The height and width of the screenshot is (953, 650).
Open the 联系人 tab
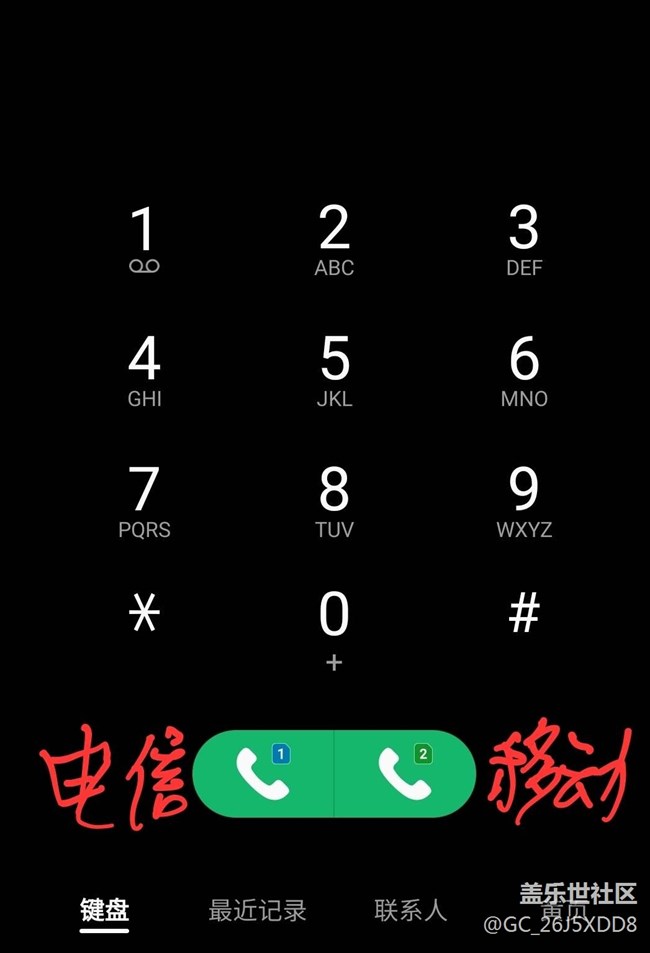click(410, 910)
